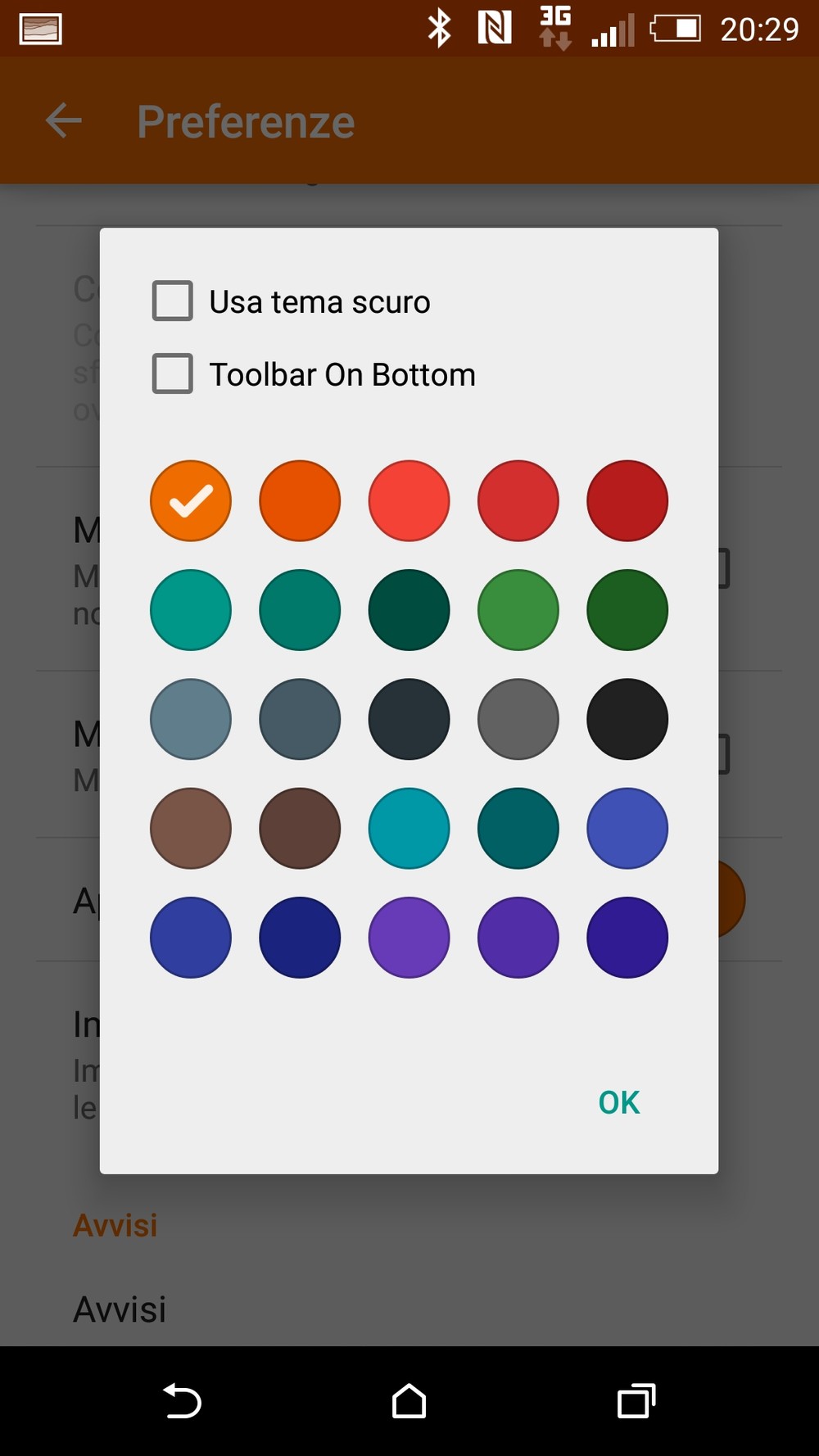Pick the medium gray color swatch

point(518,719)
